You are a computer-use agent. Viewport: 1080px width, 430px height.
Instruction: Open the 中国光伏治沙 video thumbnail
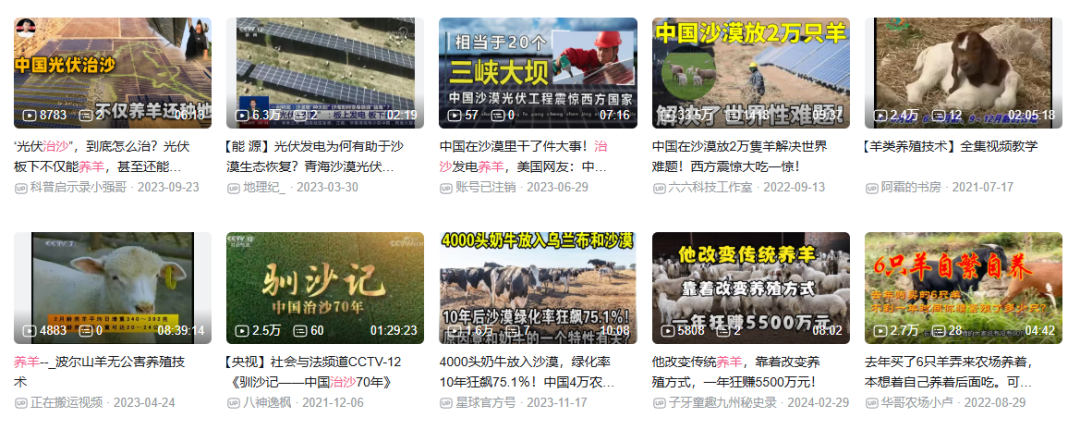pyautogui.click(x=112, y=72)
